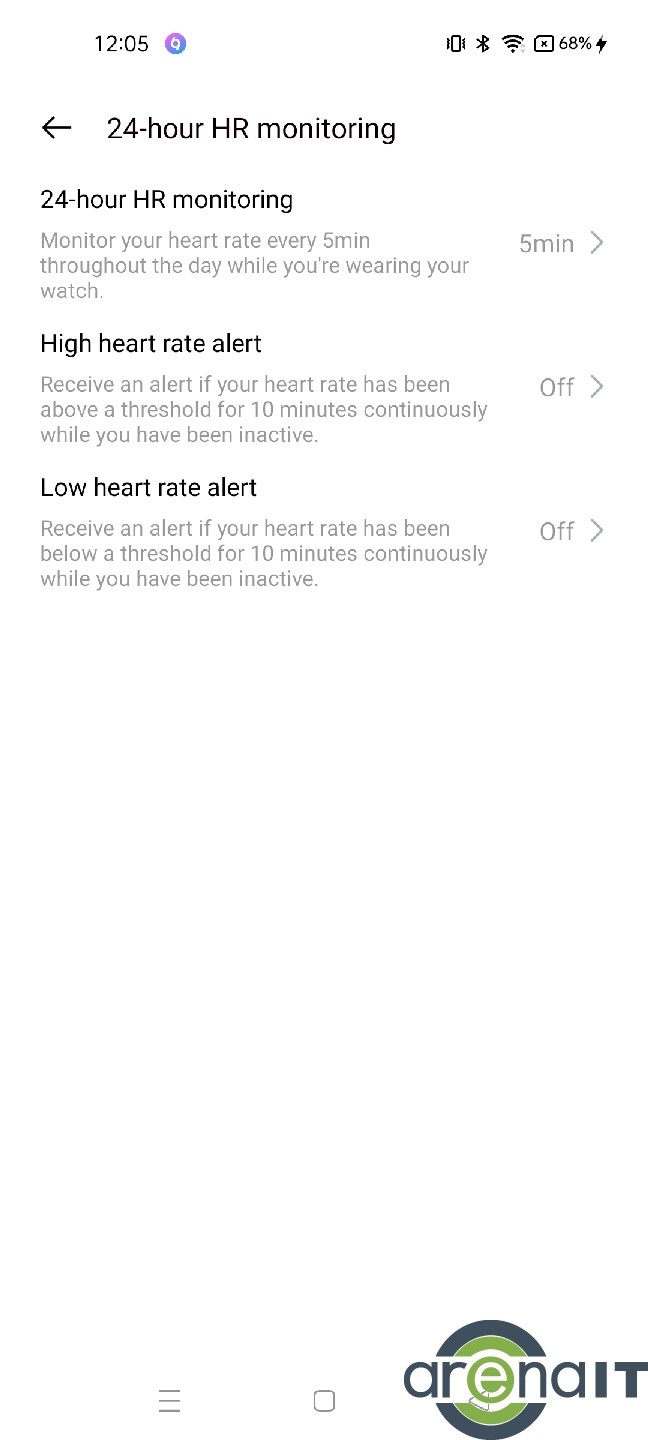Tap the system home button
The width and height of the screenshot is (648, 1440).
(x=324, y=1401)
